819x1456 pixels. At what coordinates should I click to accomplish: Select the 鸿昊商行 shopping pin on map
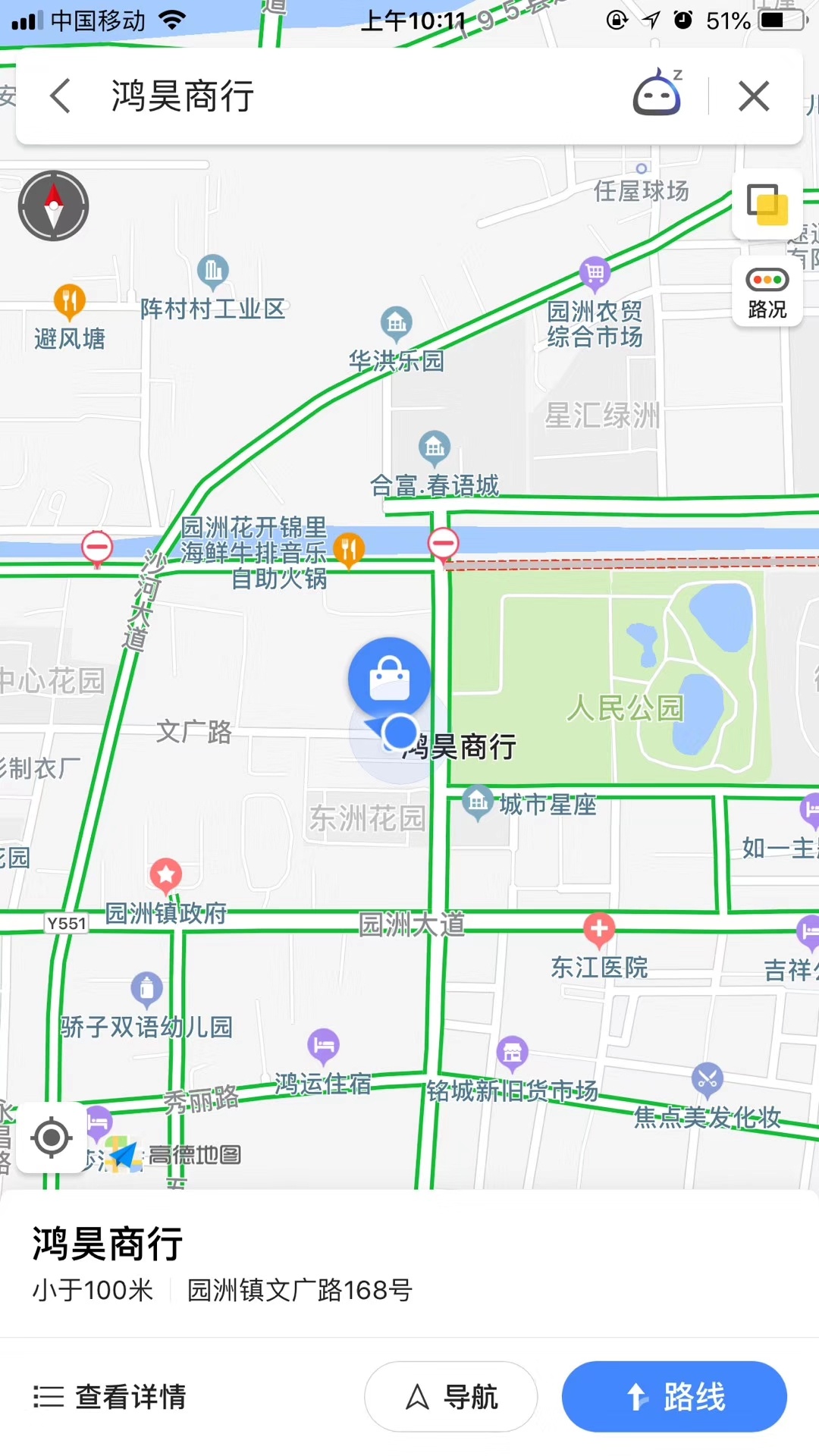pyautogui.click(x=389, y=677)
